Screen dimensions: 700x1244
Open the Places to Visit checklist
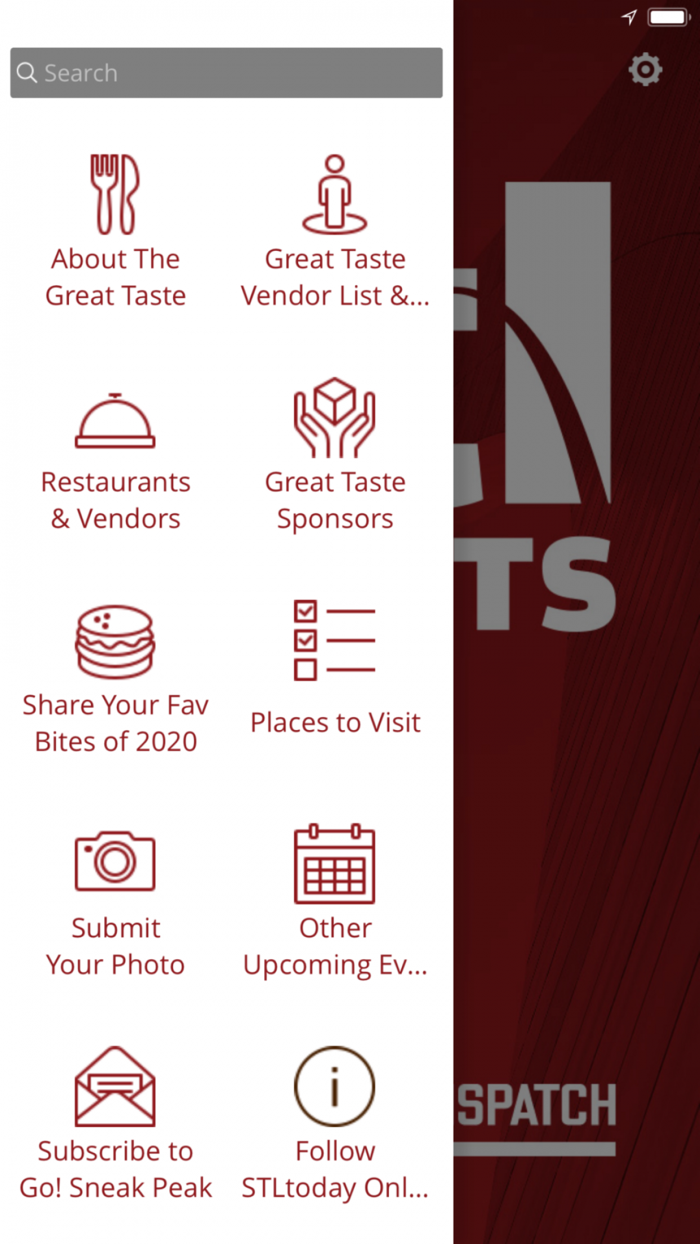(x=335, y=667)
